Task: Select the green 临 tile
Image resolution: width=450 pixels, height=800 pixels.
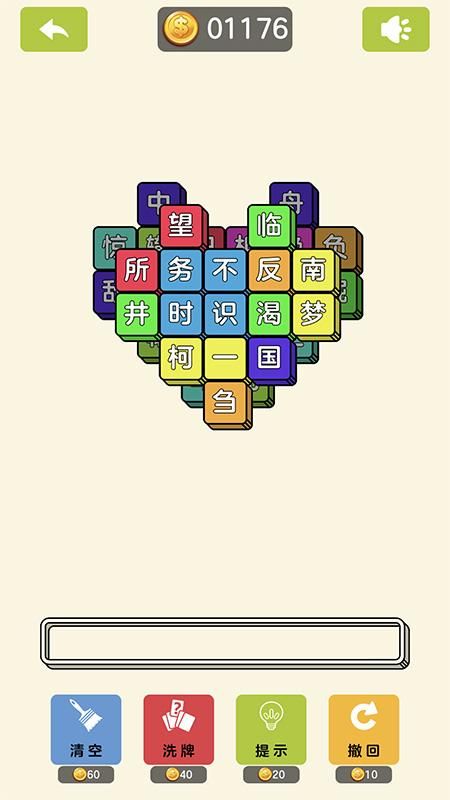Action: click(x=269, y=225)
